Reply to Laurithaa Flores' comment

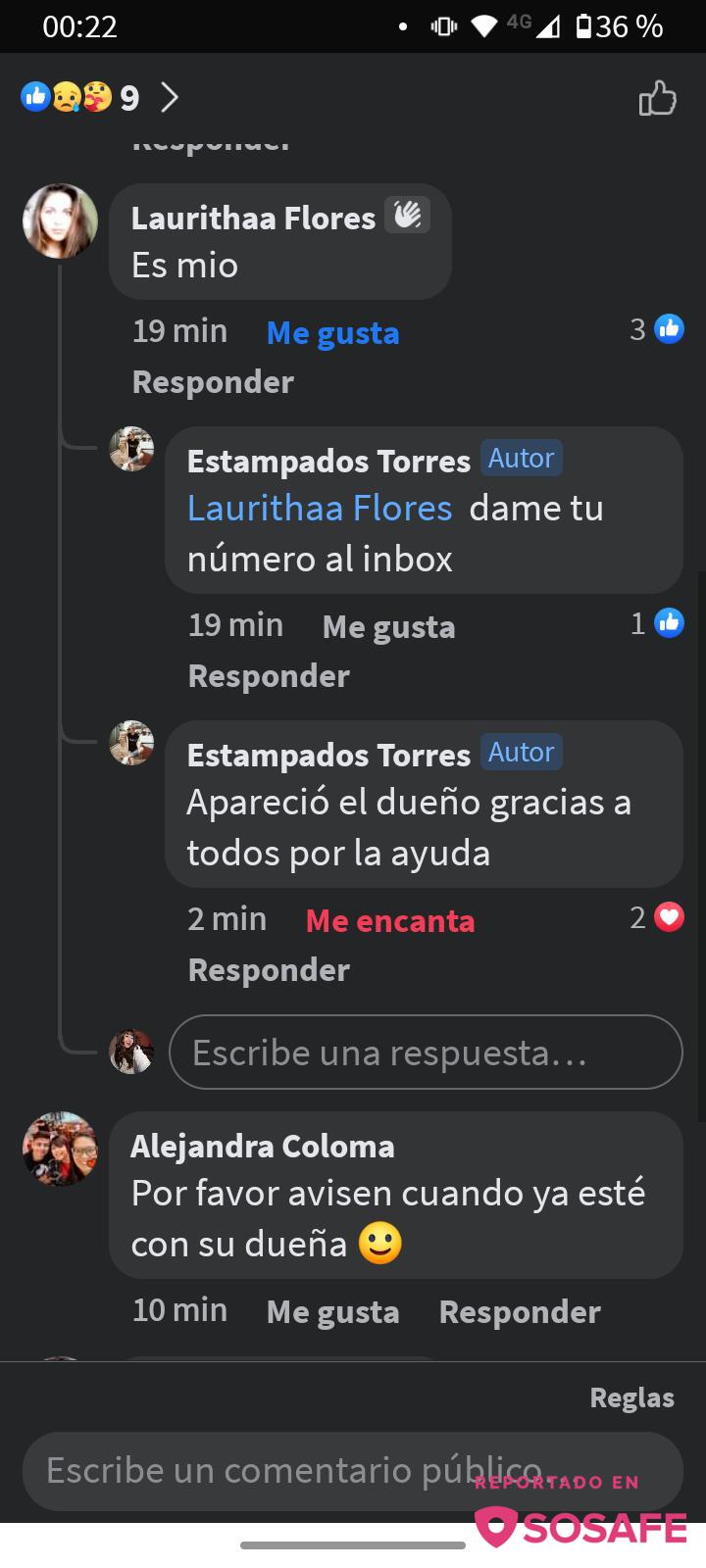pyautogui.click(x=213, y=382)
